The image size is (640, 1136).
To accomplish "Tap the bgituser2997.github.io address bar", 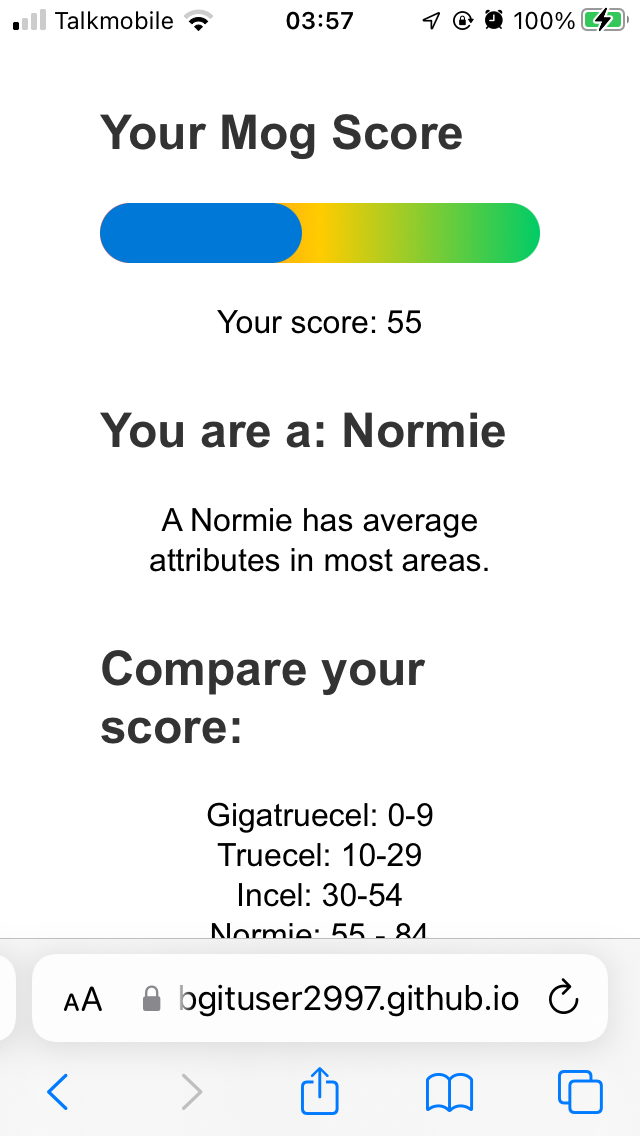I will [x=348, y=998].
